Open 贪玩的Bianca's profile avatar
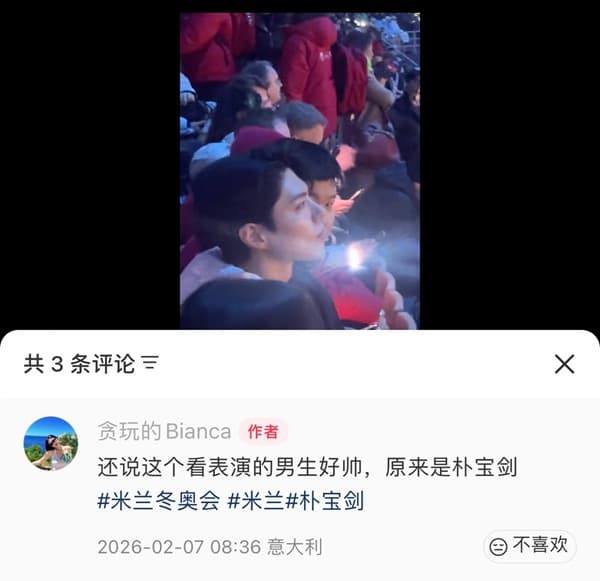Screen dimensions: 600x581 click(x=51, y=443)
